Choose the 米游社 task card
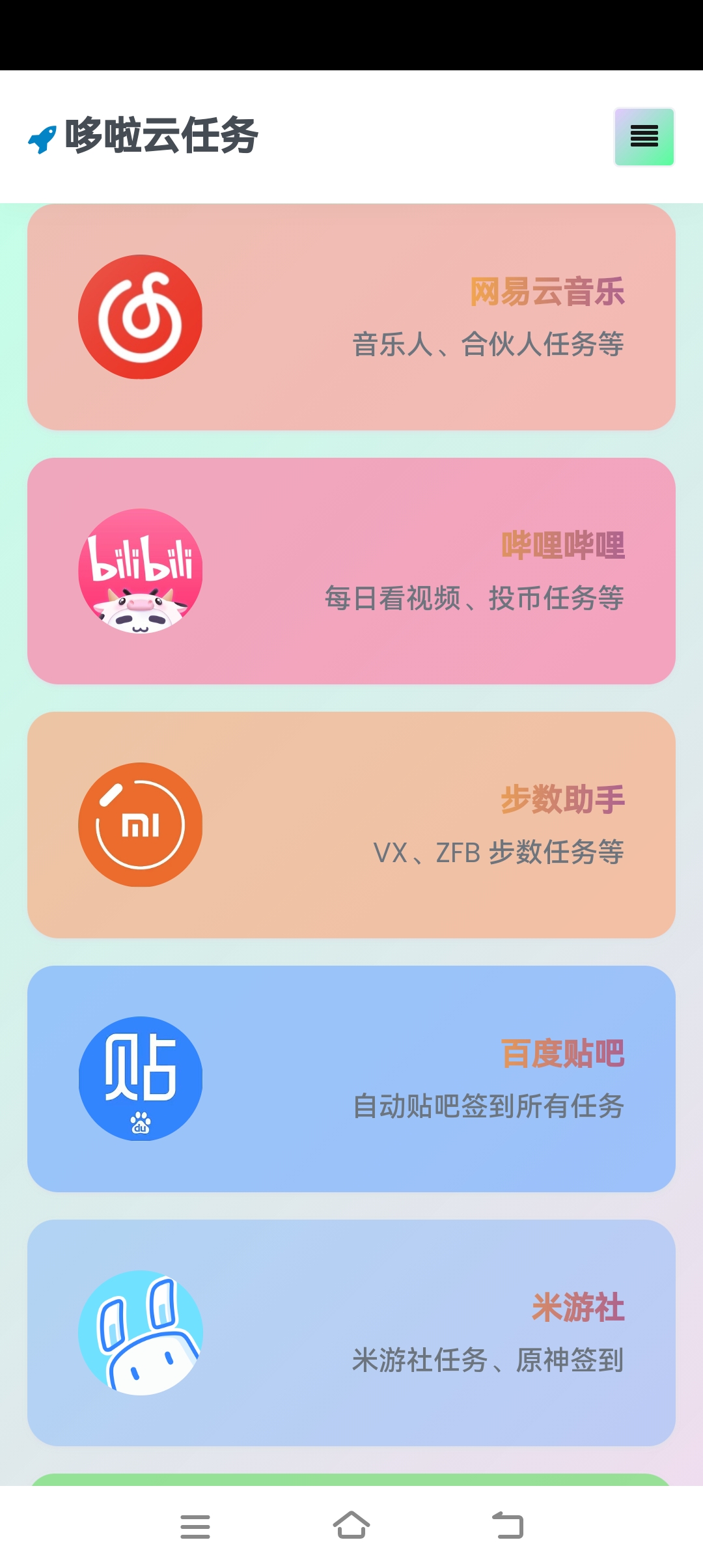Viewport: 703px width, 1568px height. pos(351,1333)
